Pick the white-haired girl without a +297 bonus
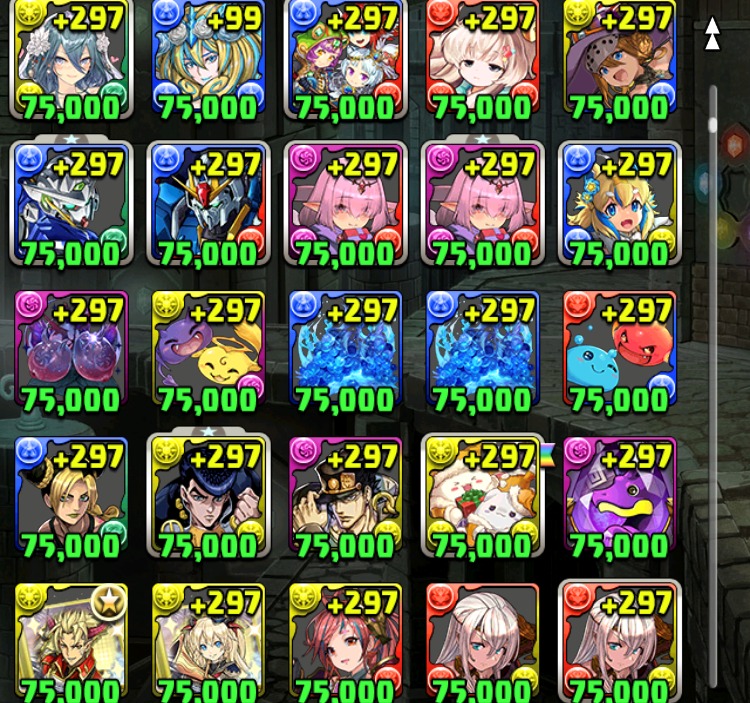Screen dimensions: 750x703 point(482,640)
